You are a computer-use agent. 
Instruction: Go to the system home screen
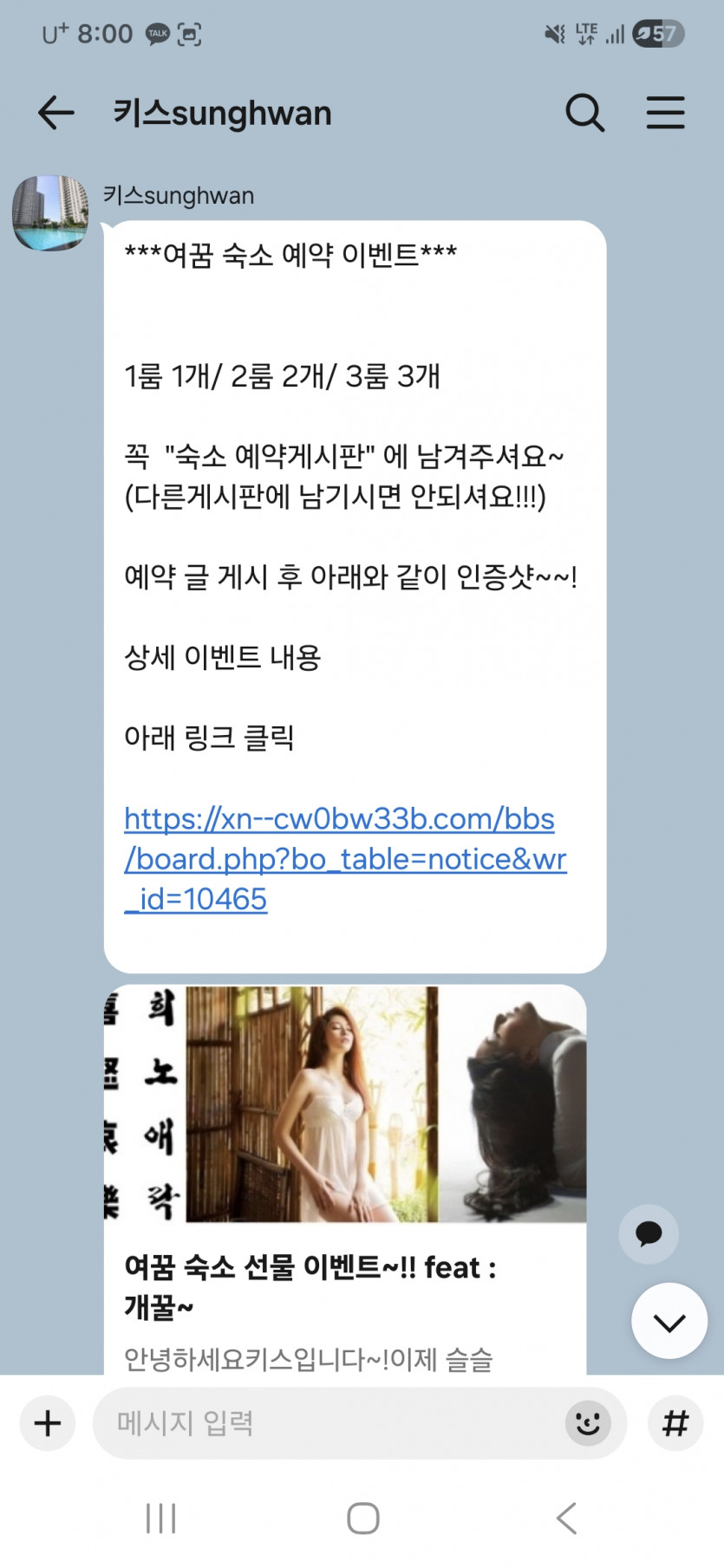[x=362, y=1519]
